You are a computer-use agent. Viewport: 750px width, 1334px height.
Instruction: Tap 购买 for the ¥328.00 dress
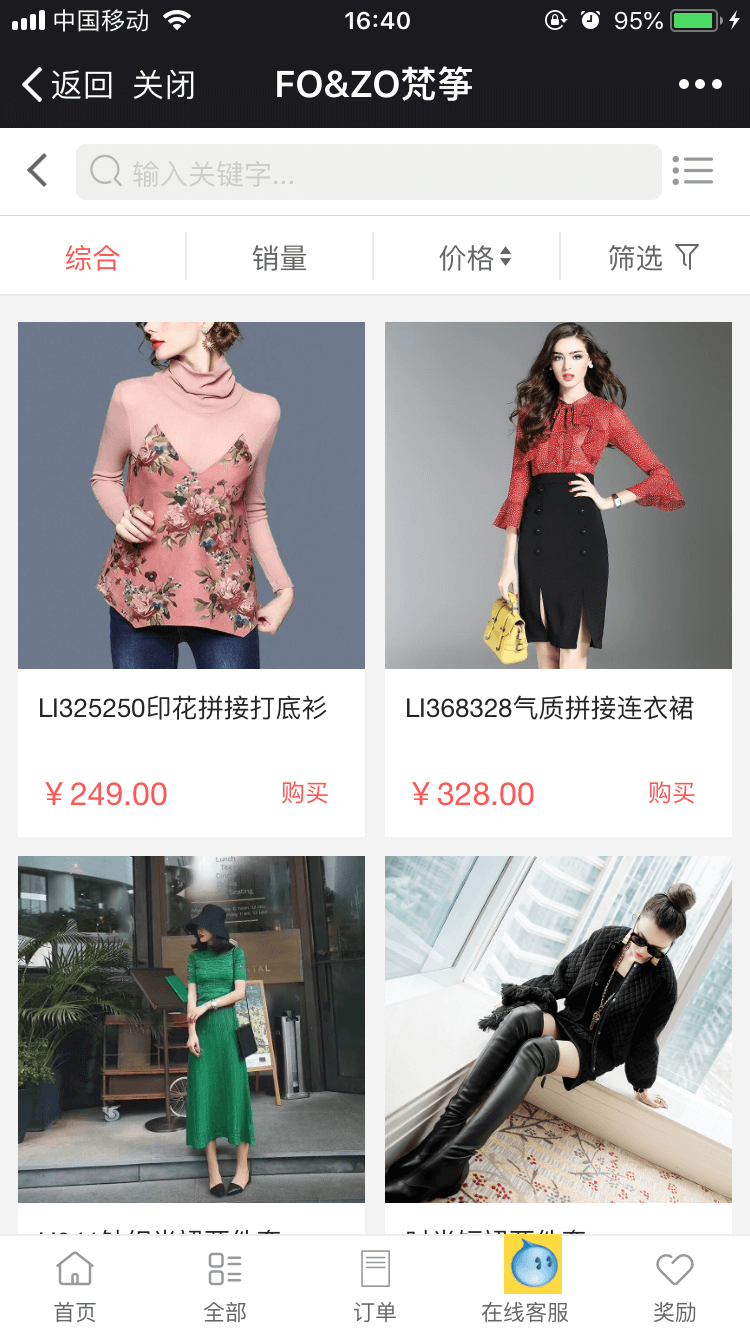(x=671, y=793)
